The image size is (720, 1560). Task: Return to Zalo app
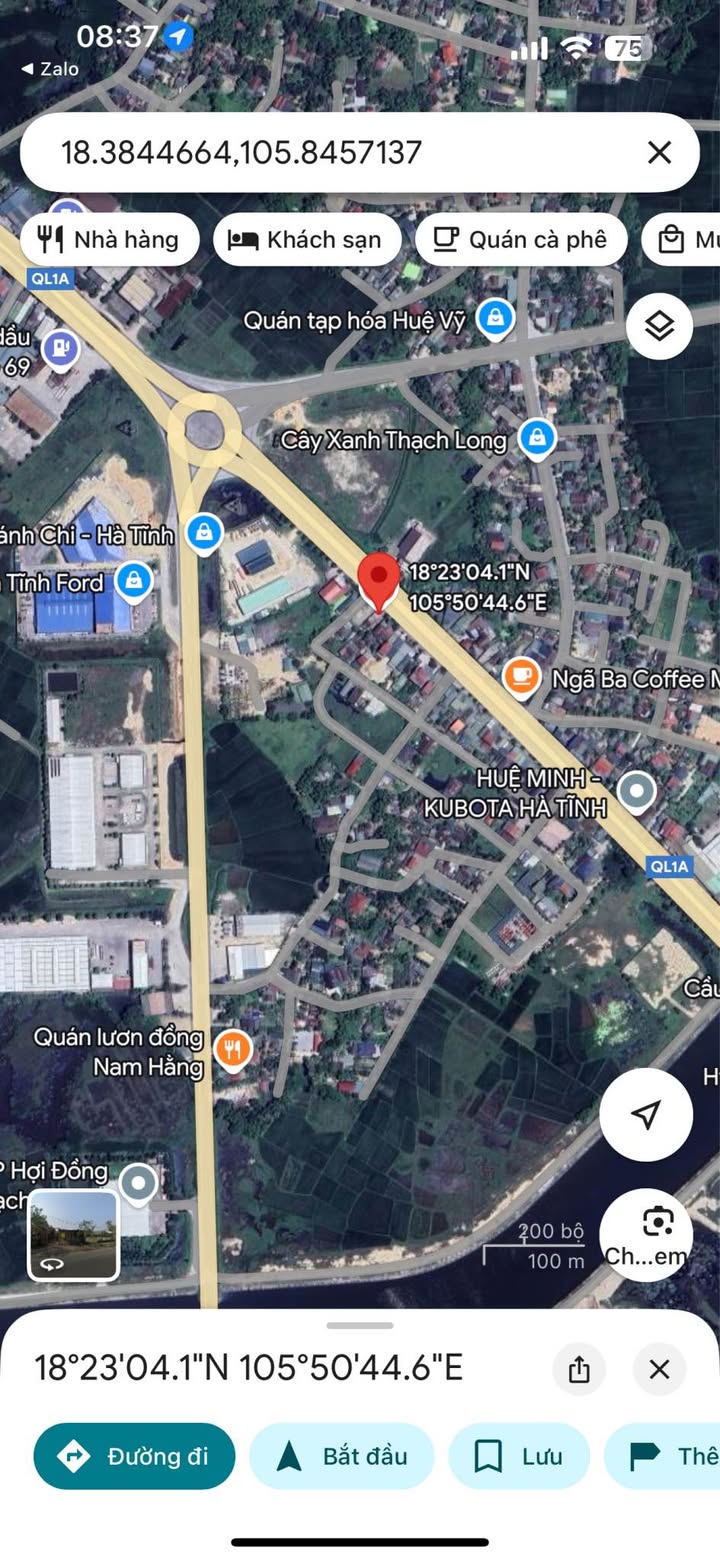(x=50, y=69)
